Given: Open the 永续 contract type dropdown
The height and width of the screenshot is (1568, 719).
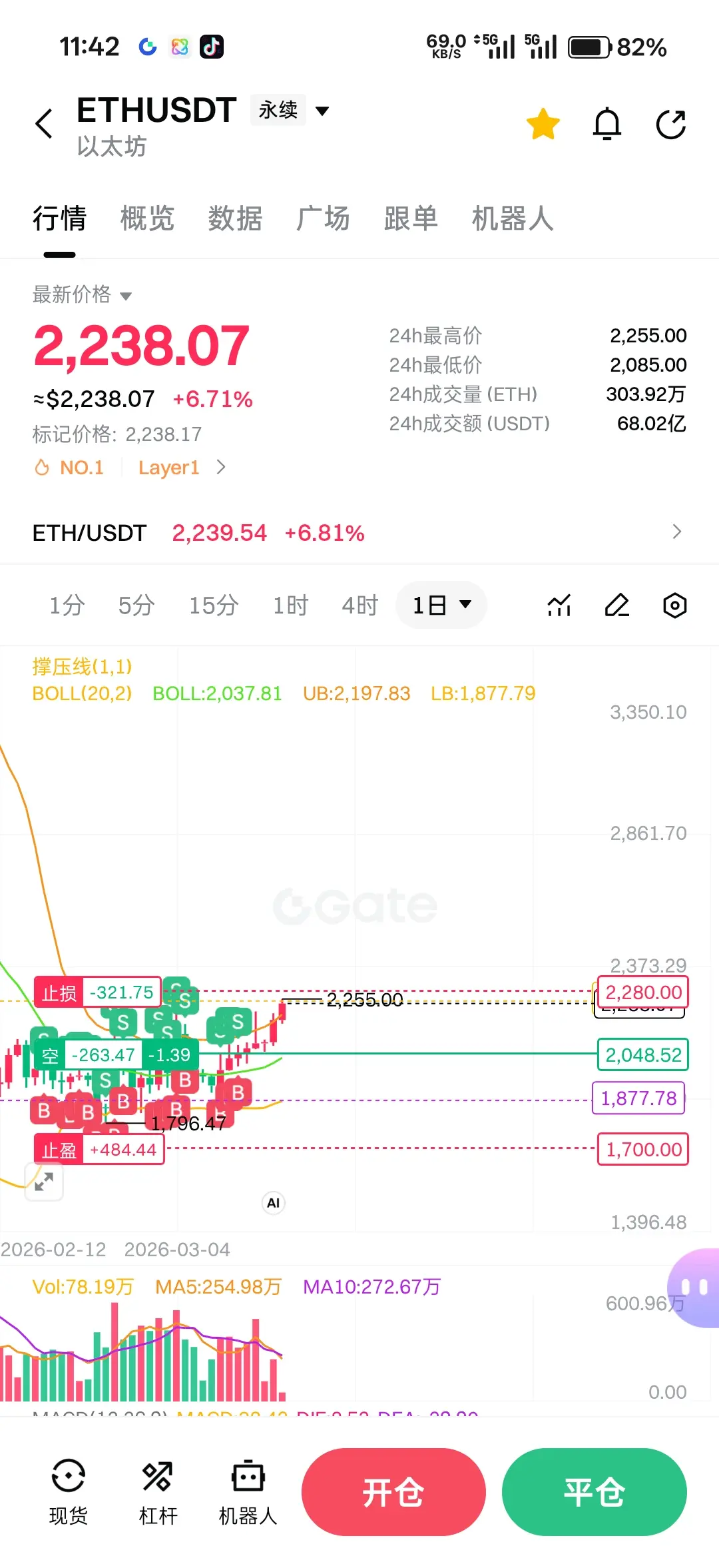Looking at the screenshot, I should coord(291,111).
